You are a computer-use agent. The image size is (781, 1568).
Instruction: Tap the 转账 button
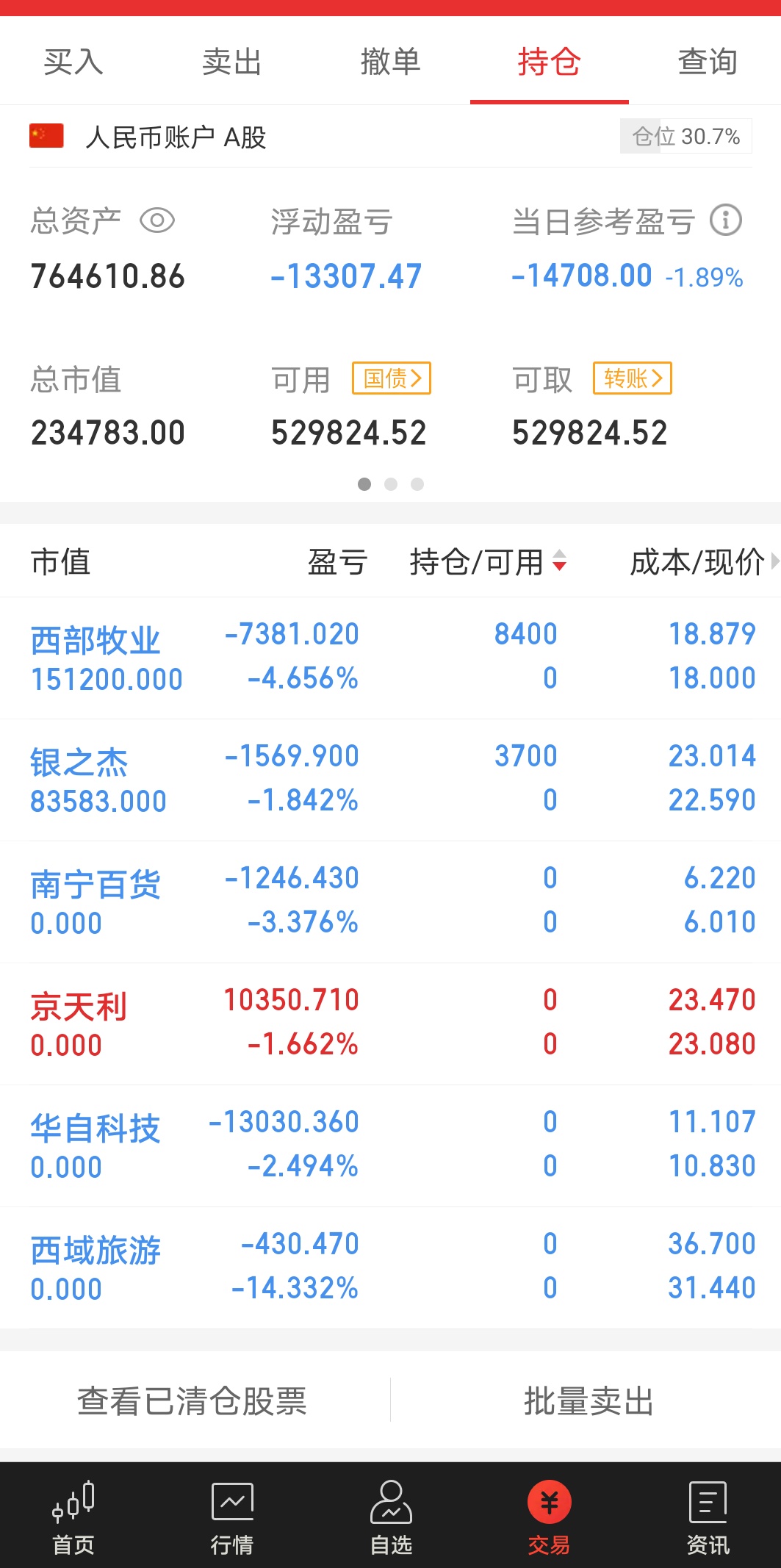point(633,378)
